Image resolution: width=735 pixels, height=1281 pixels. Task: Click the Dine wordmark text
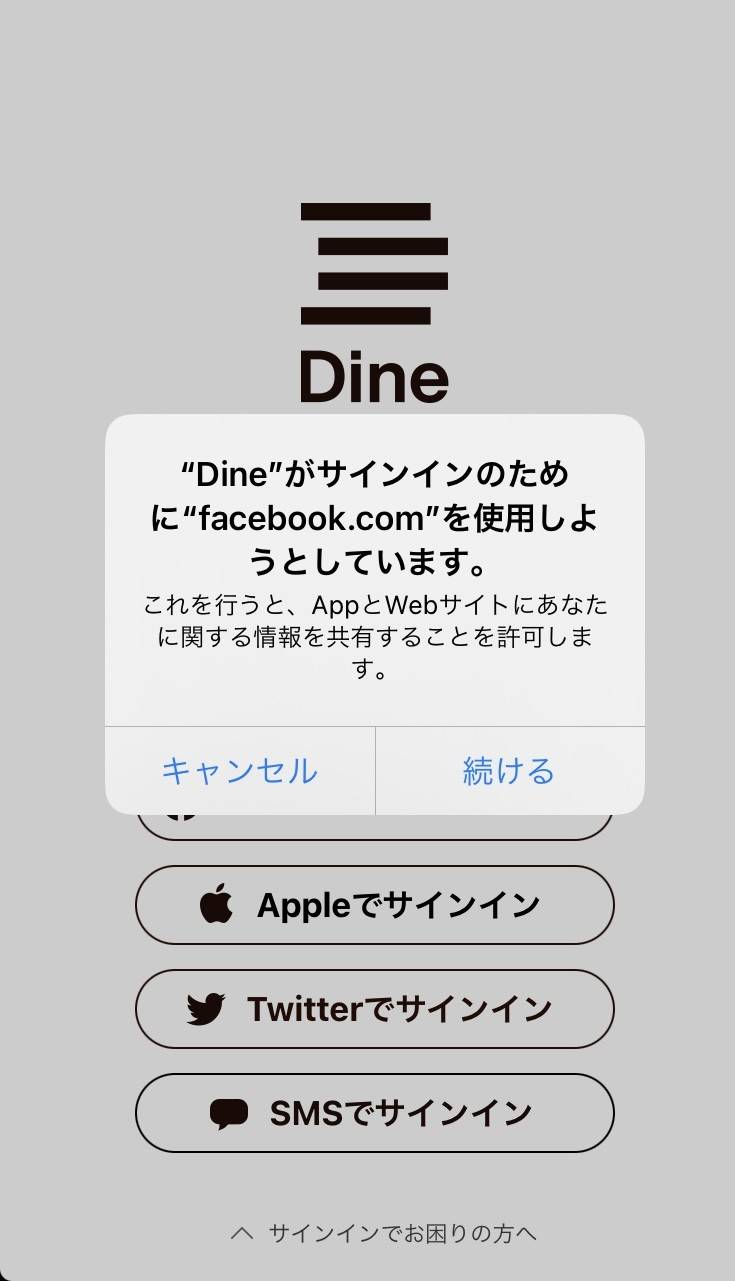click(x=375, y=377)
